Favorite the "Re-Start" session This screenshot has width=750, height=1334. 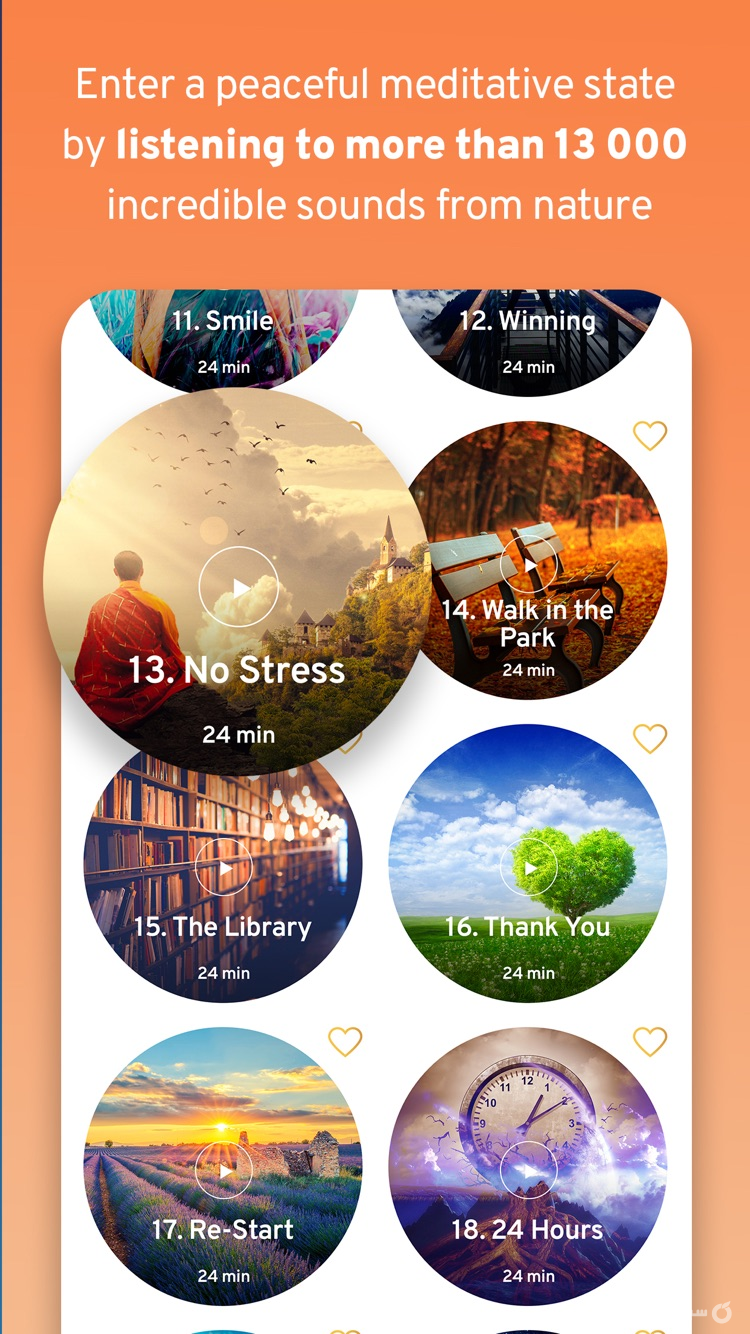345,1041
